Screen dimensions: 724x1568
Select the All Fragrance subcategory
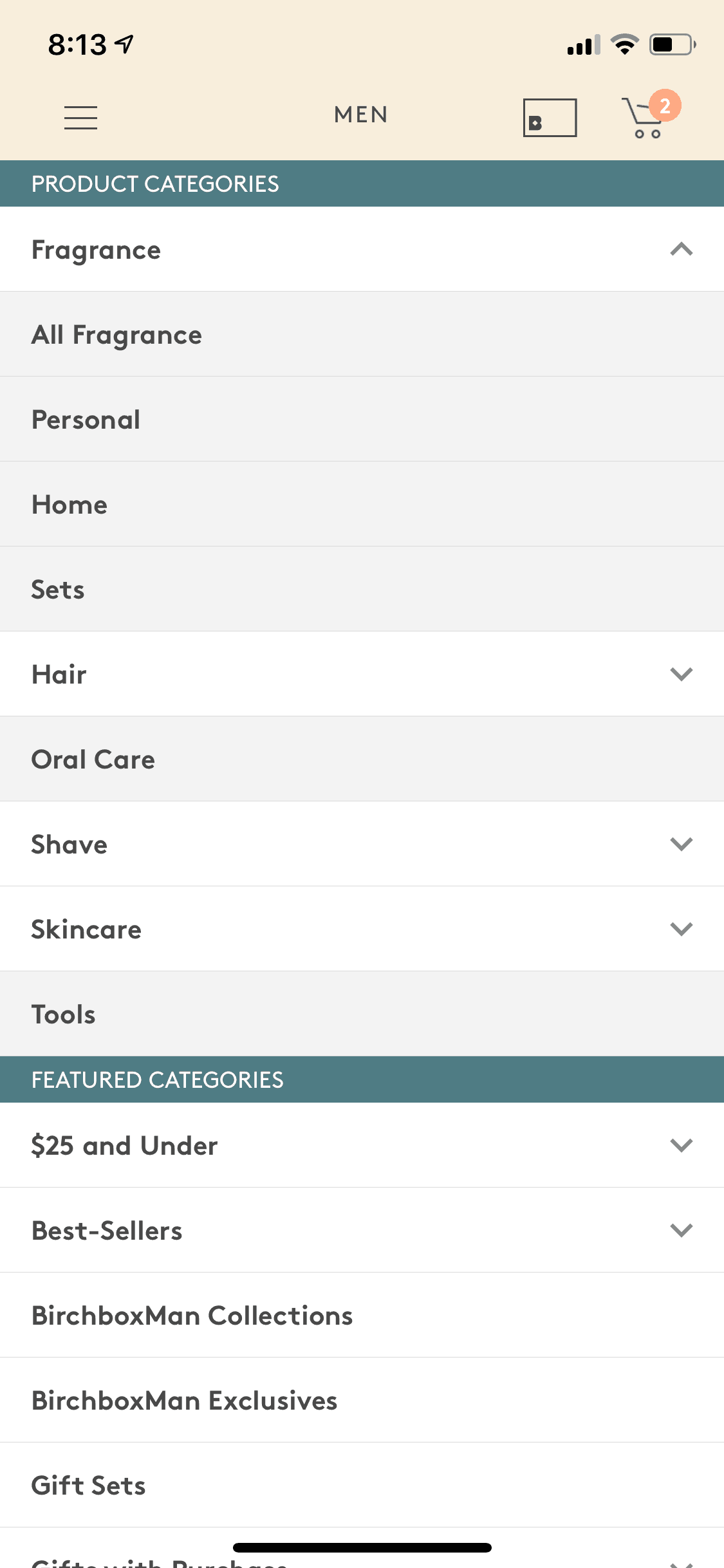pyautogui.click(x=116, y=334)
